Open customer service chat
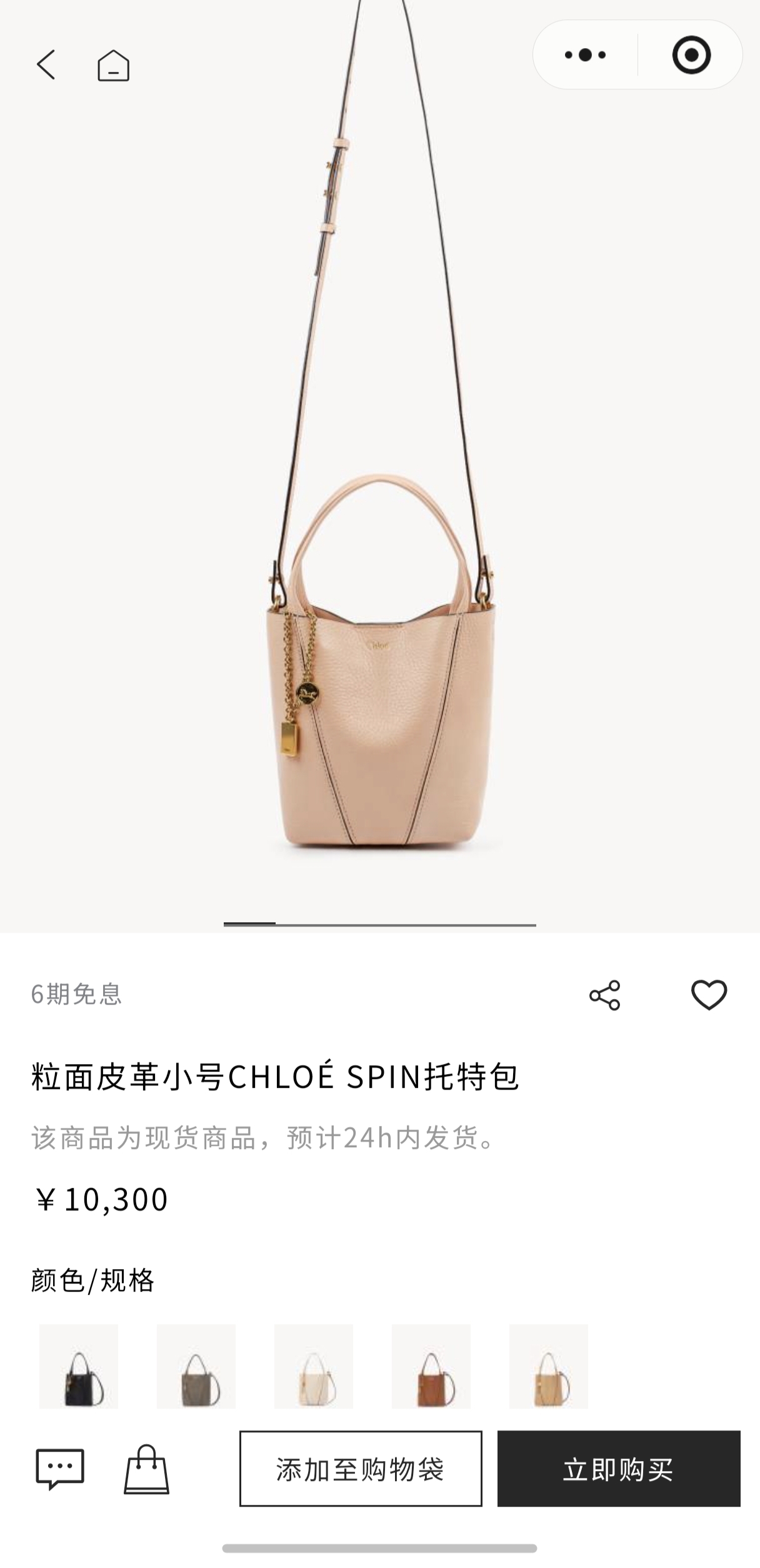This screenshot has width=760, height=1568. point(60,1469)
